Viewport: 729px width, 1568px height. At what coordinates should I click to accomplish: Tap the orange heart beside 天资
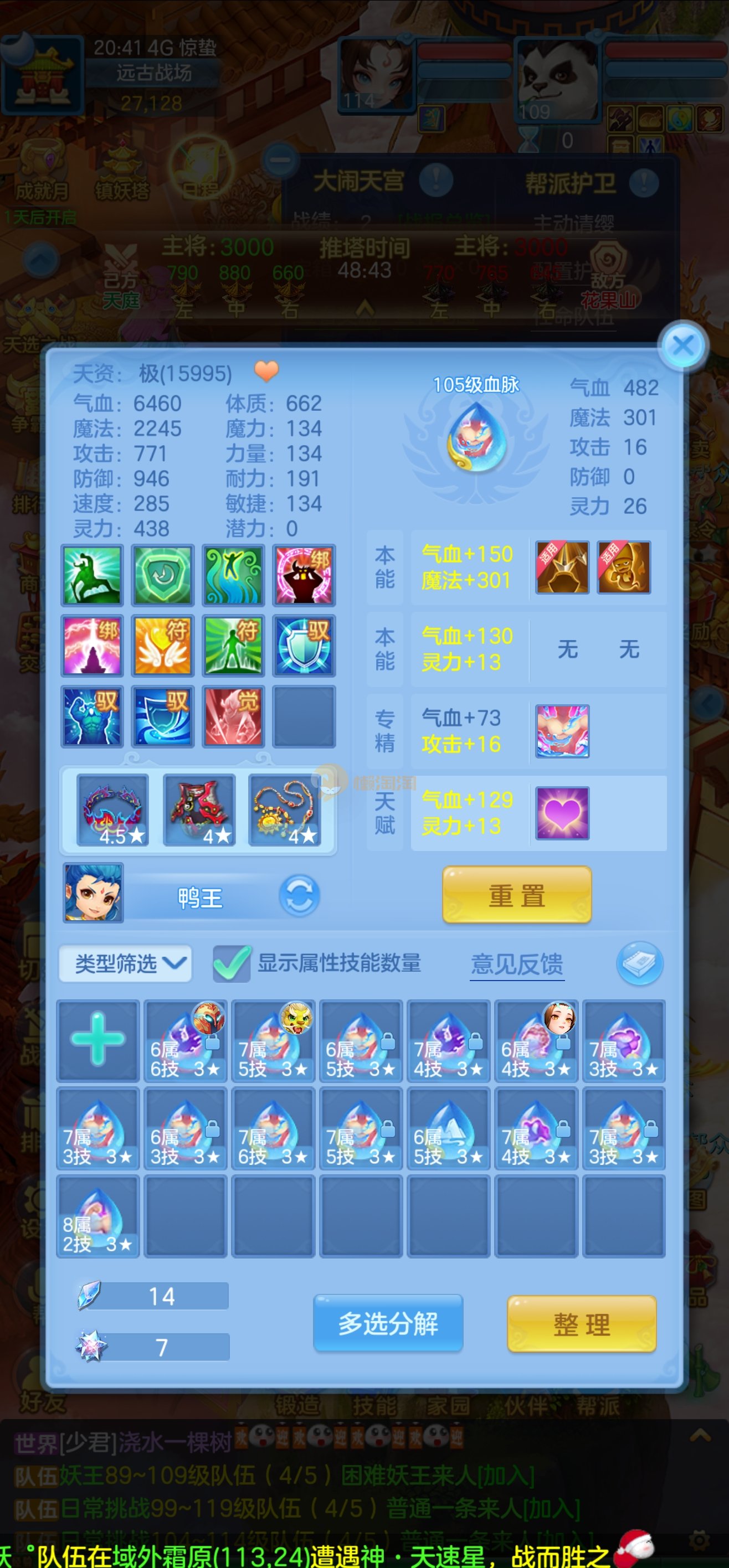pos(266,371)
